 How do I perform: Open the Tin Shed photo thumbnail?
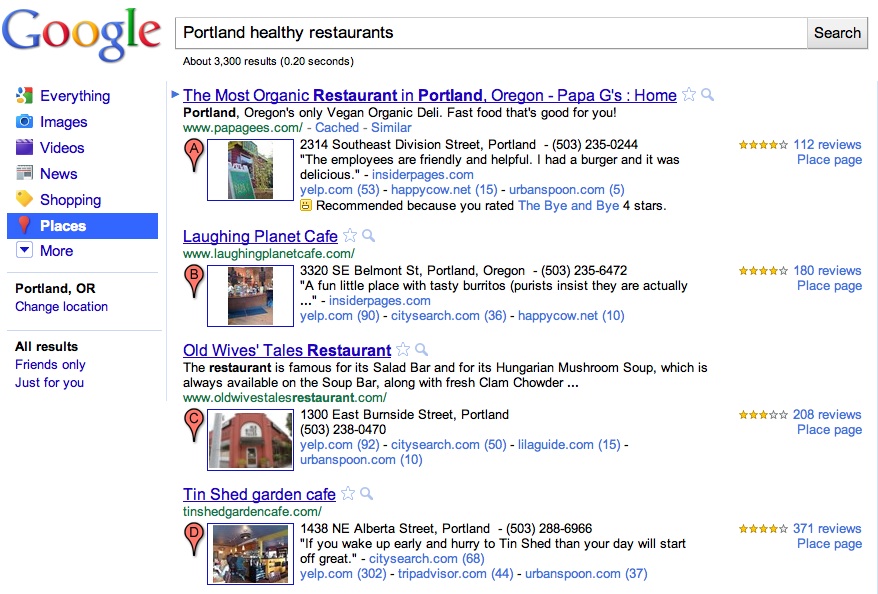250,554
